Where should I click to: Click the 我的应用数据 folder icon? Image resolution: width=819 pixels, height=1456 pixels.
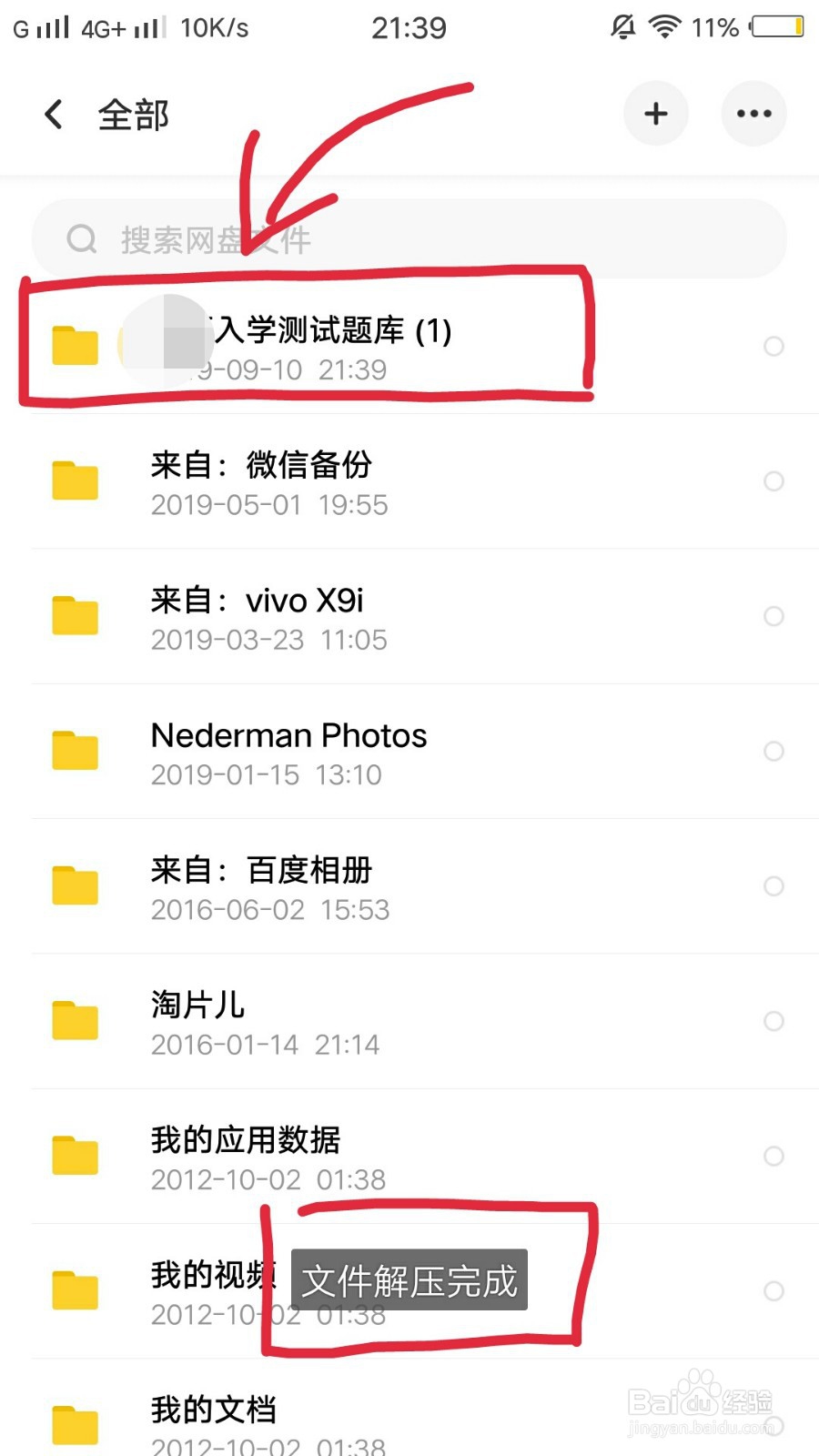(x=75, y=1156)
